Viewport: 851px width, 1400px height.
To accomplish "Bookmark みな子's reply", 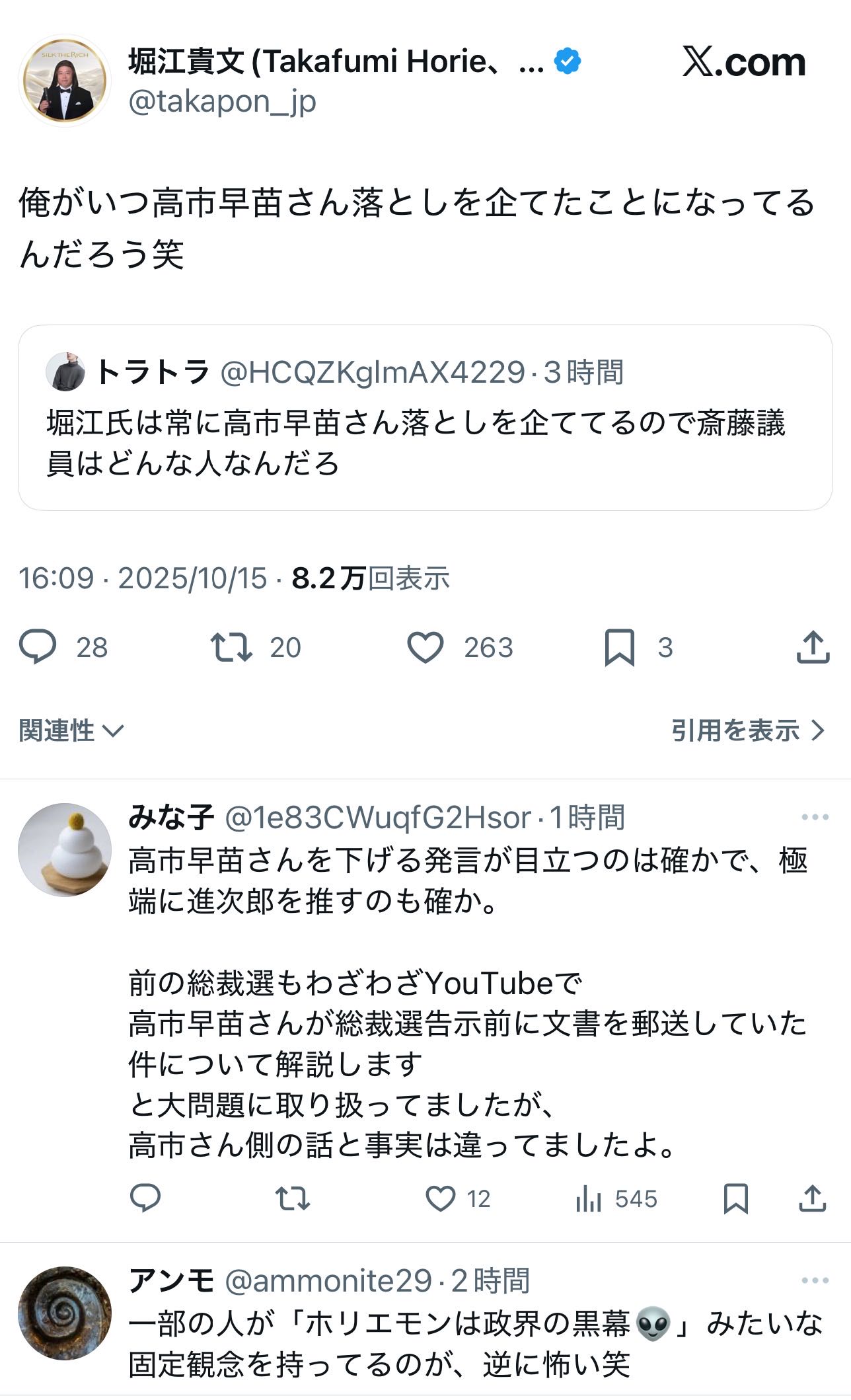I will pos(735,1198).
